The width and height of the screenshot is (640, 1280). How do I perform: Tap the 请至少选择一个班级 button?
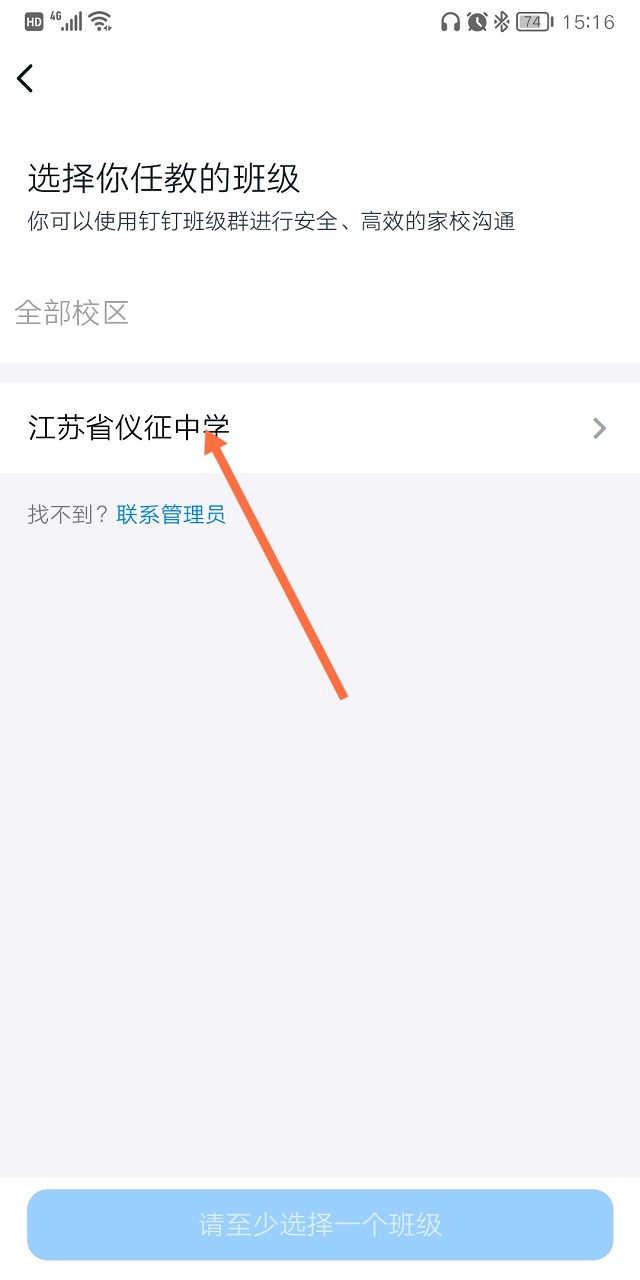320,1224
